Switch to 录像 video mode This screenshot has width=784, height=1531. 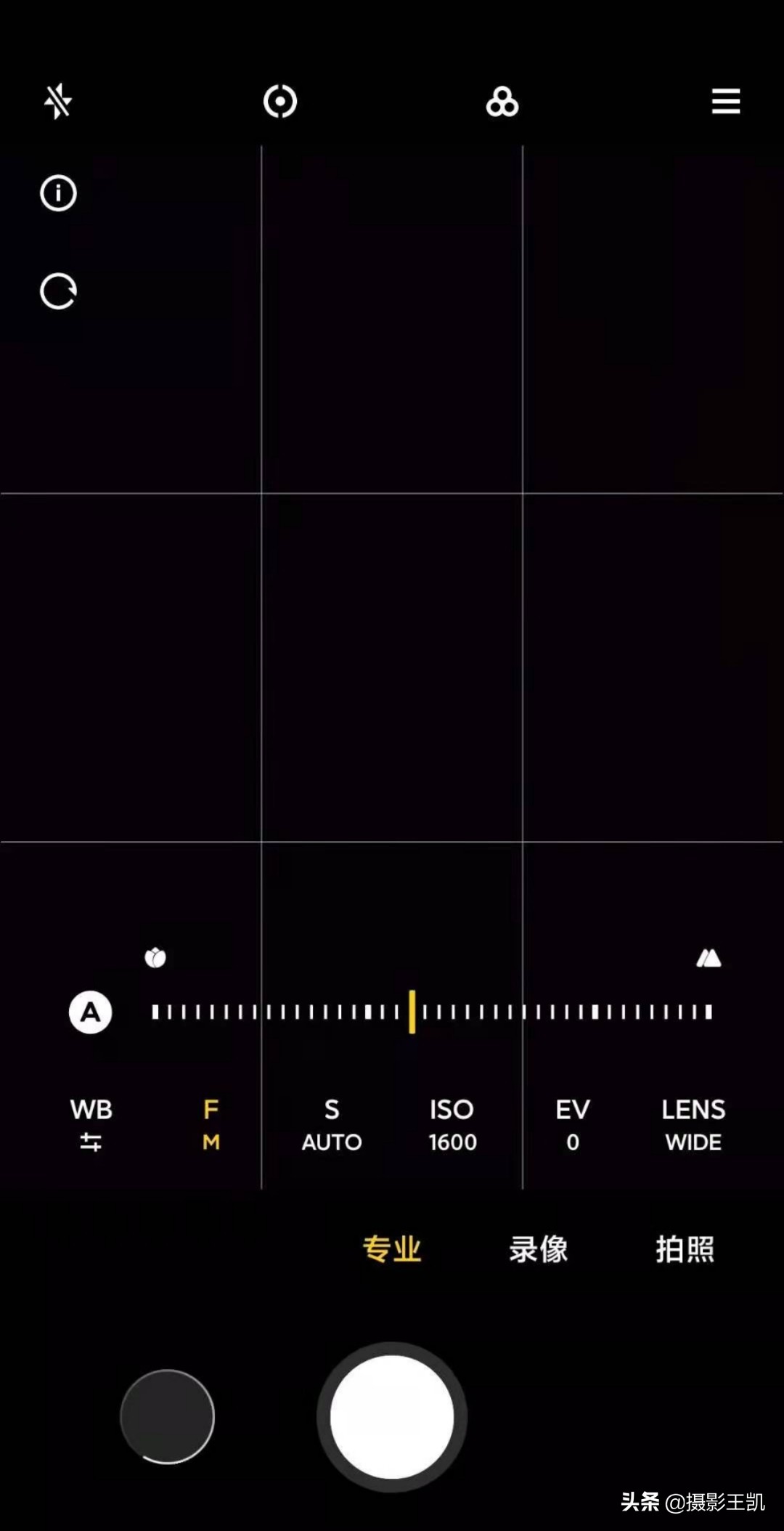point(539,1249)
